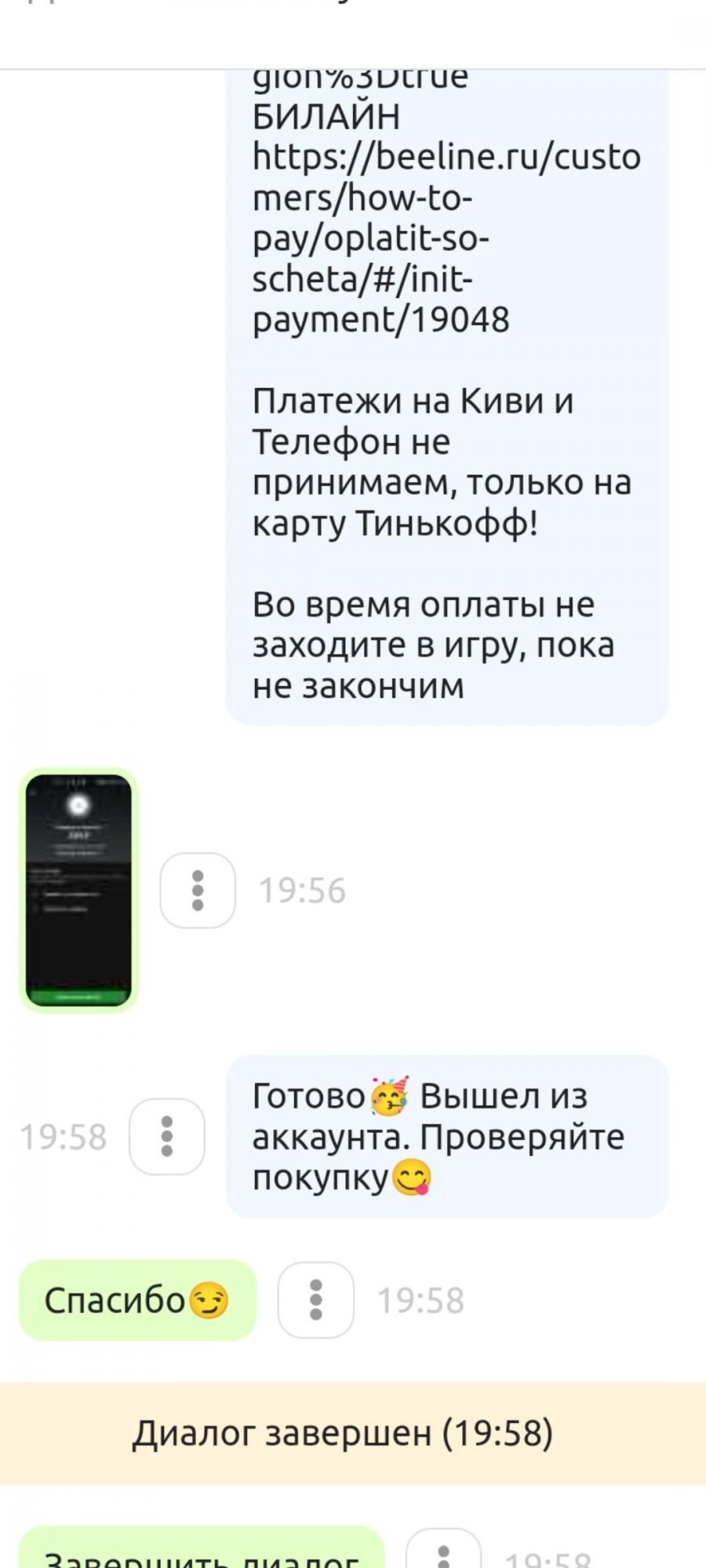Open options menu next to the 19:56 image
The width and height of the screenshot is (706, 1568).
pyautogui.click(x=198, y=891)
